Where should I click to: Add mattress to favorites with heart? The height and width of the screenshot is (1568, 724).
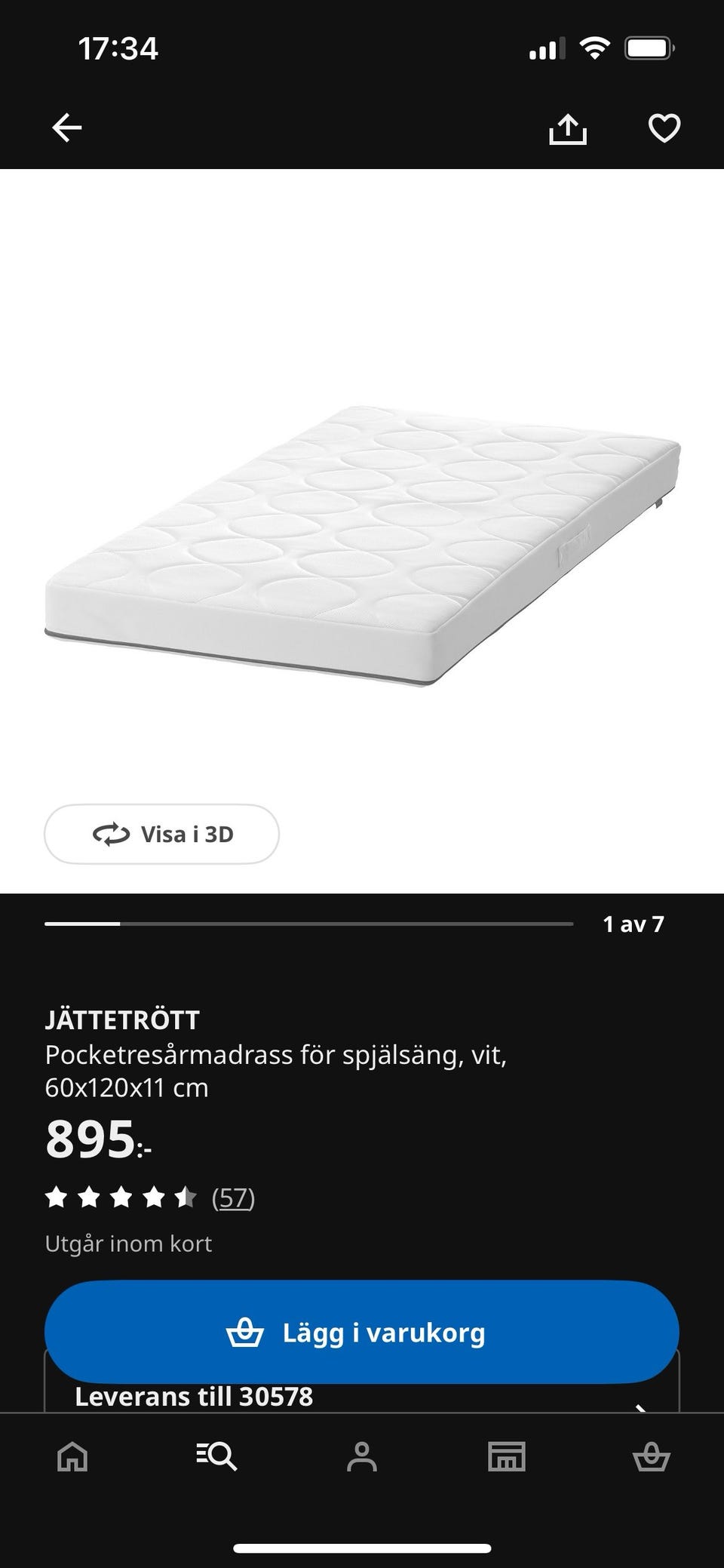664,128
